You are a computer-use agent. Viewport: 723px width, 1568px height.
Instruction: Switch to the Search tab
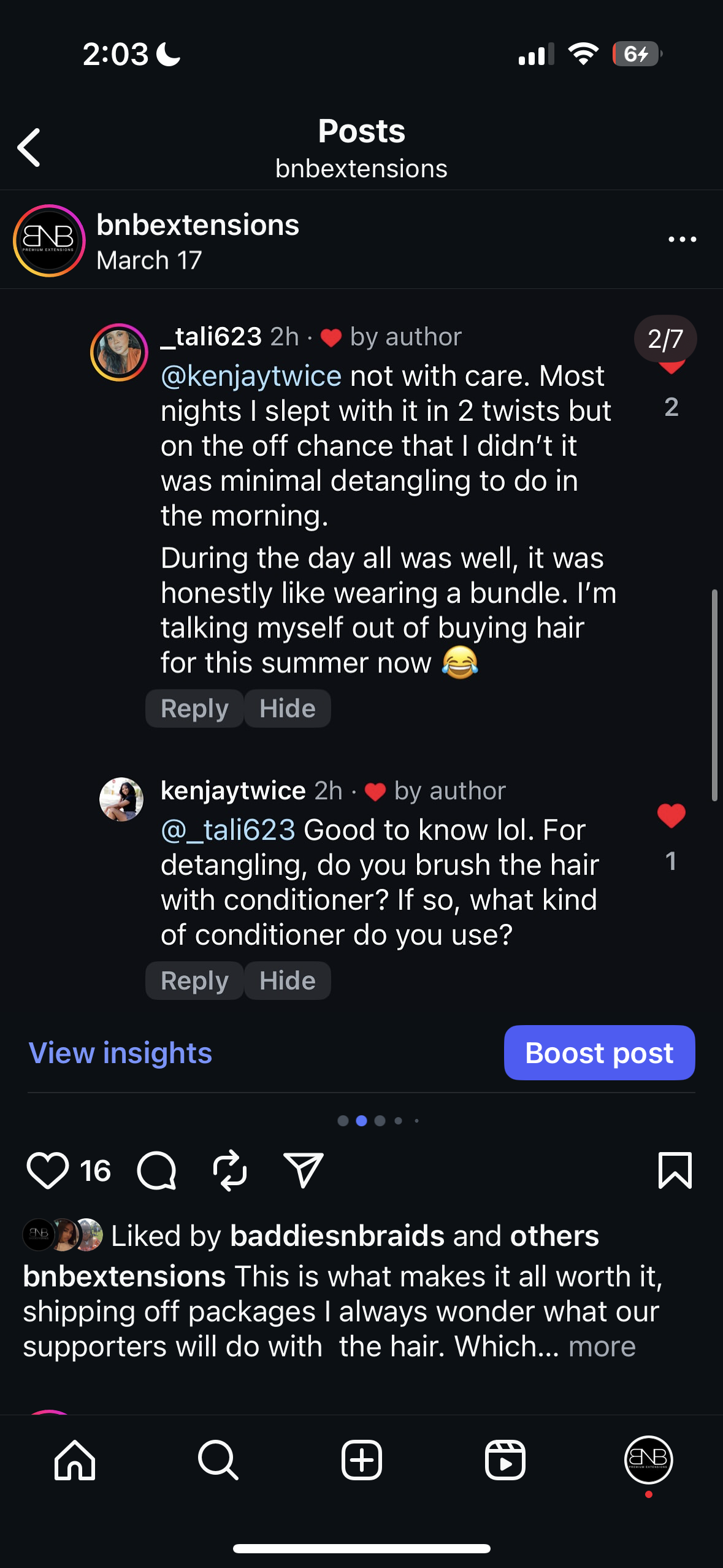[x=218, y=1461]
